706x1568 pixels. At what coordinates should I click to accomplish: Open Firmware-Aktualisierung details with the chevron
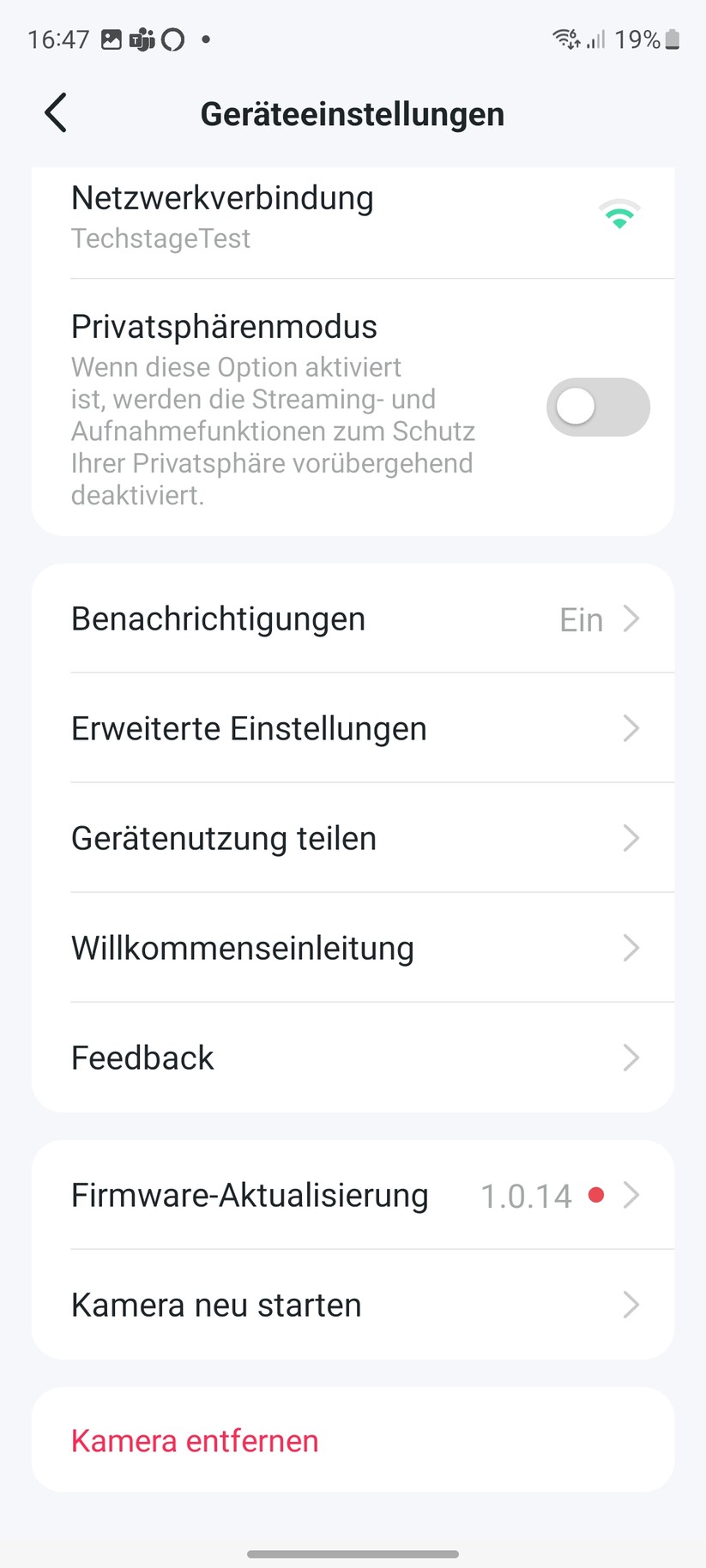(631, 1194)
